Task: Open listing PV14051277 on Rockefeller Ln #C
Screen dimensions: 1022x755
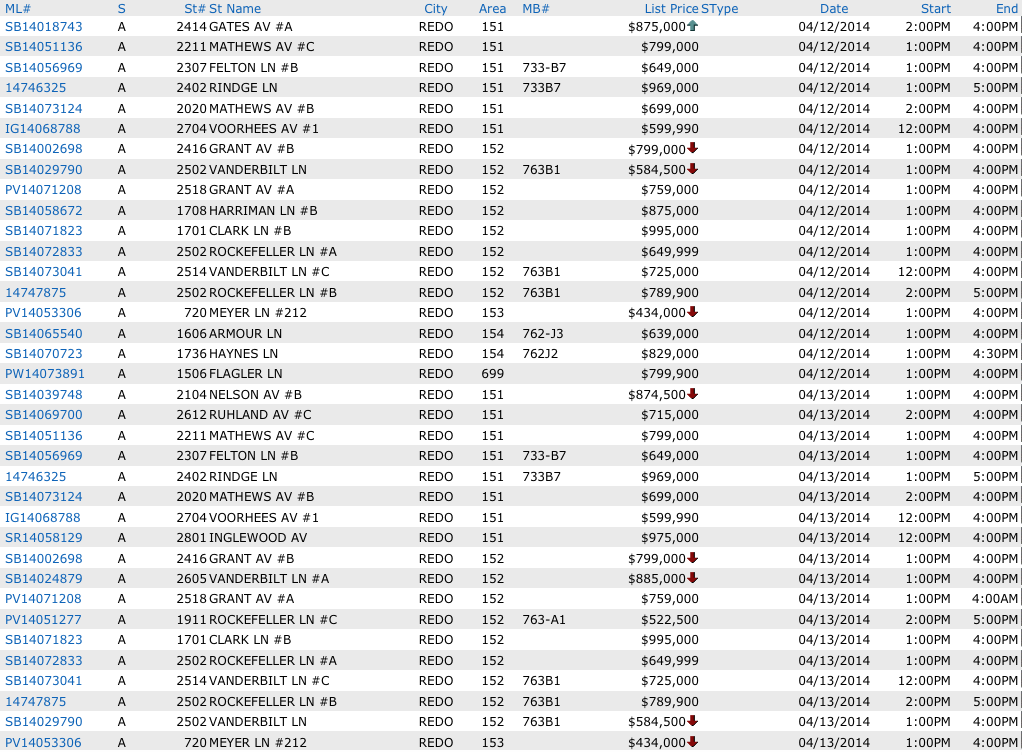Action: [x=44, y=620]
